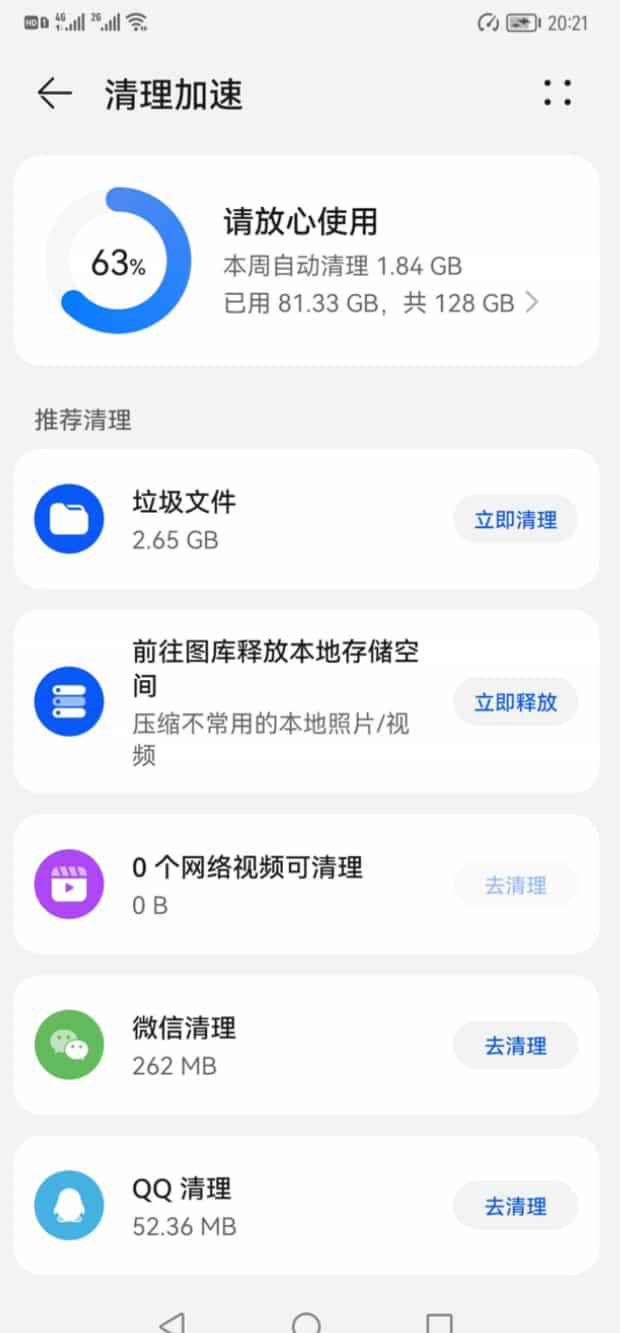The width and height of the screenshot is (620, 1333).
Task: Tap 去清理 for QQ 清理
Action: (x=515, y=1206)
